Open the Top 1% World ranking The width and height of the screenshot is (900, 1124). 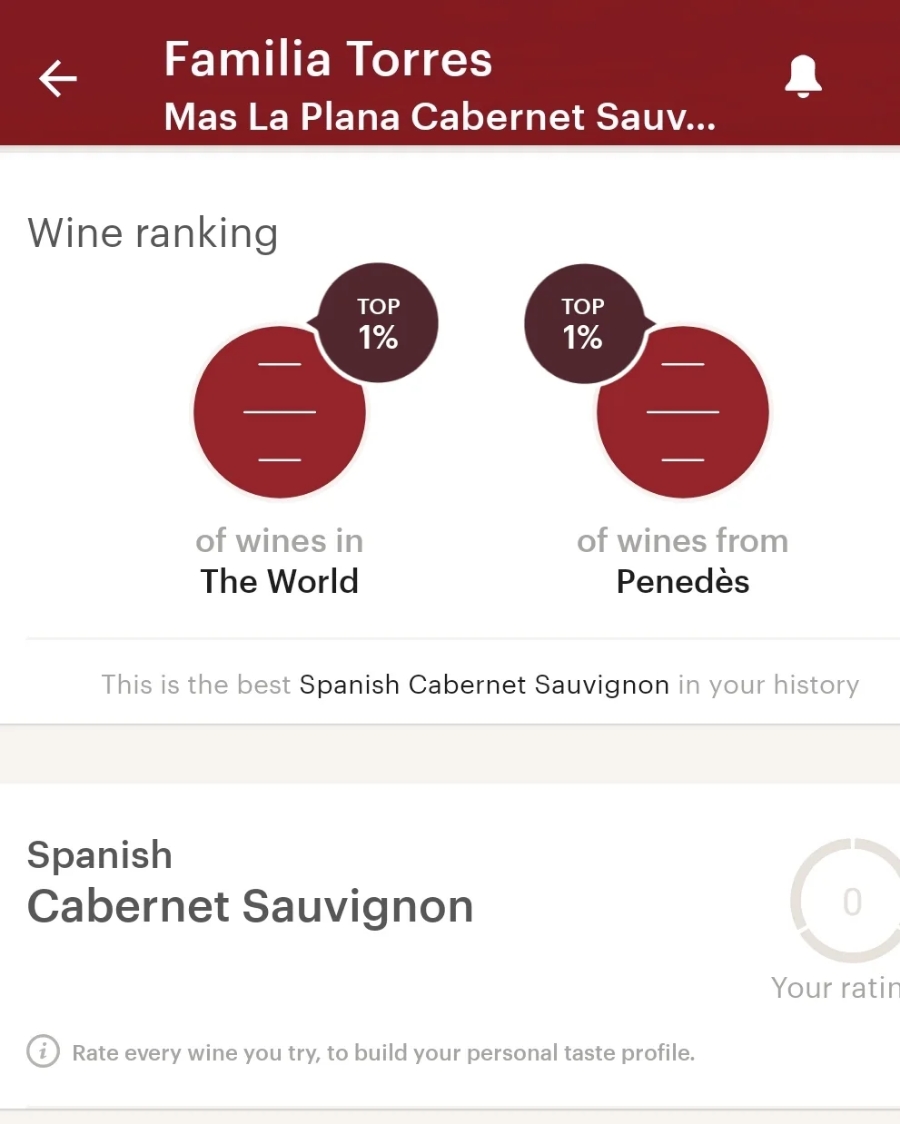pyautogui.click(x=280, y=412)
